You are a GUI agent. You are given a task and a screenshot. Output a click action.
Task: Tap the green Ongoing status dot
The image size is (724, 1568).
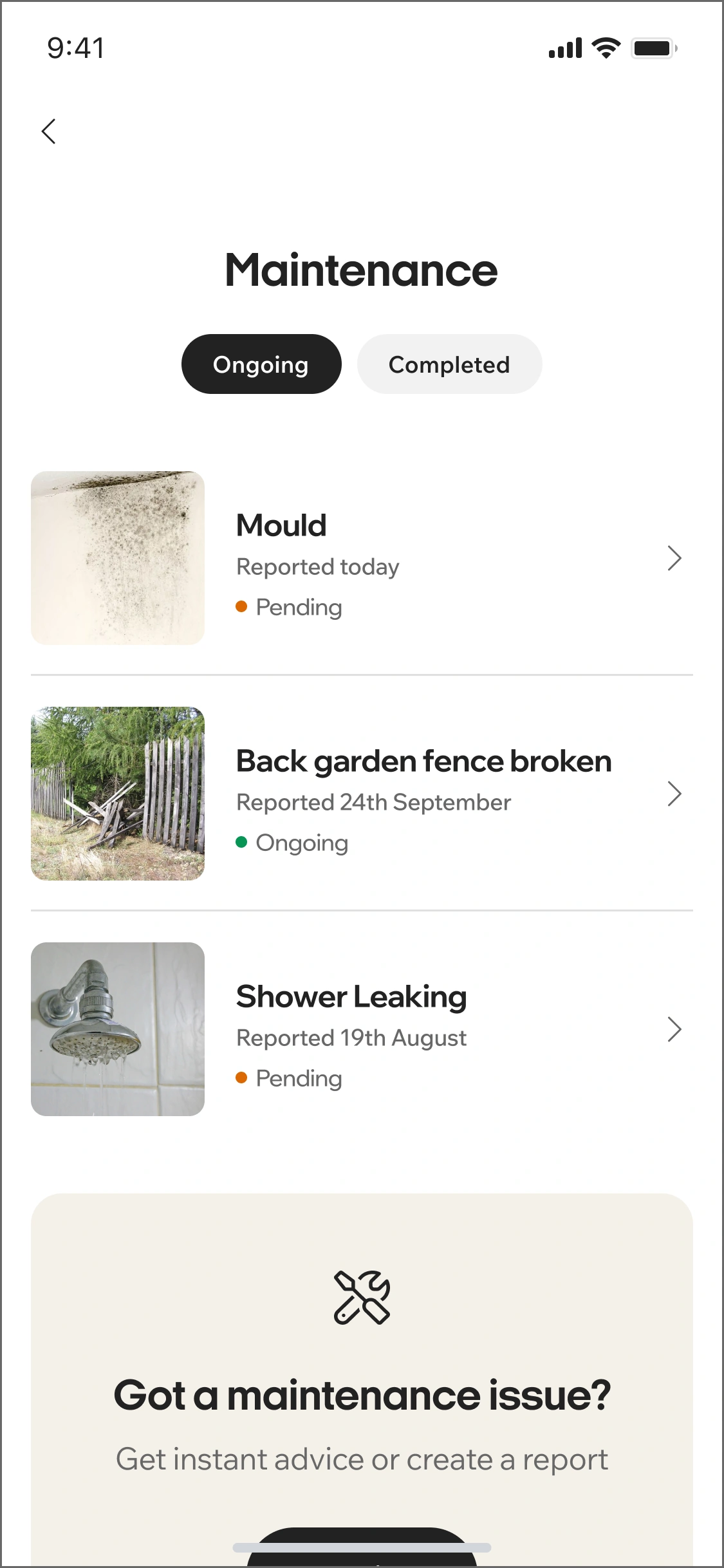pyautogui.click(x=241, y=842)
